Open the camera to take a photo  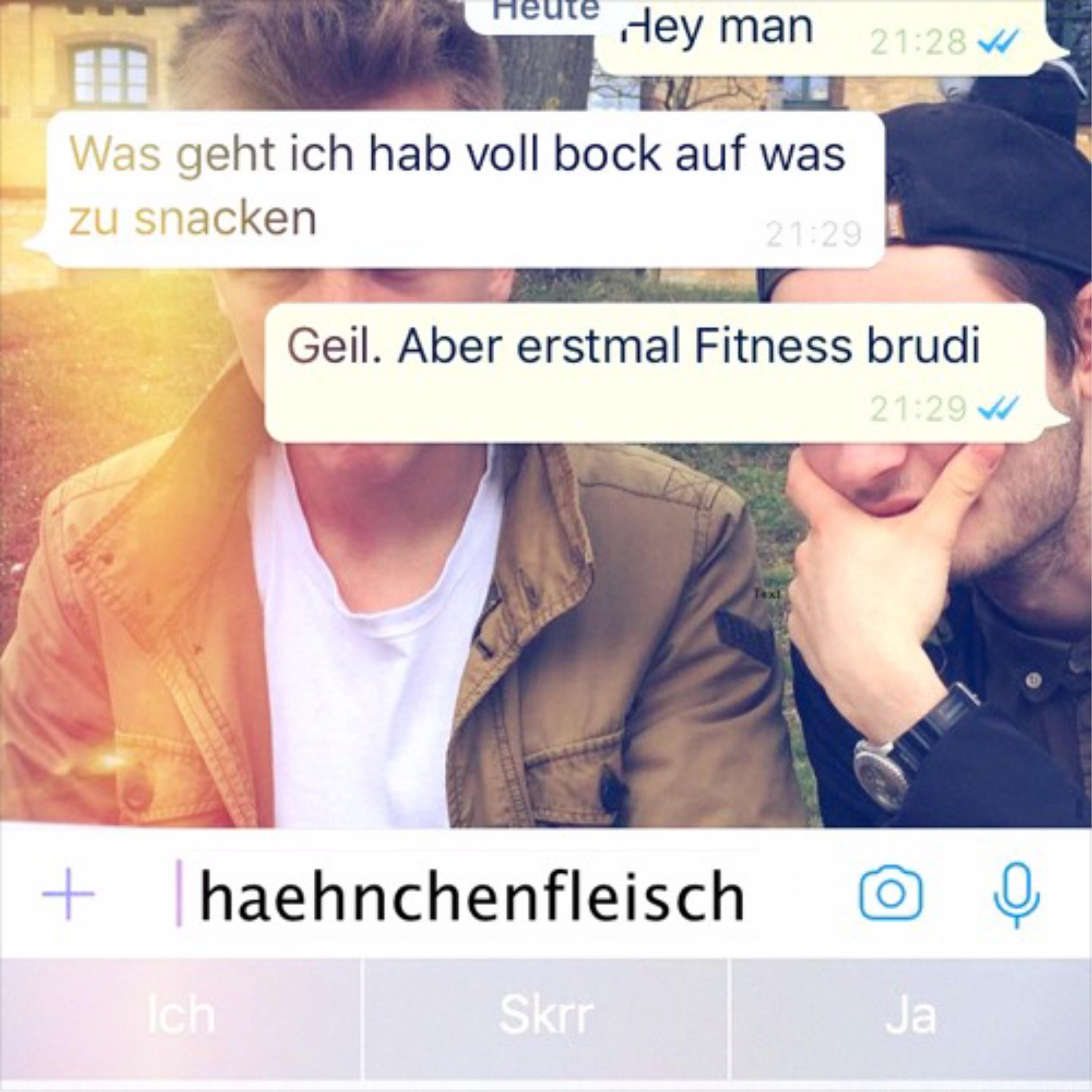pos(891,894)
